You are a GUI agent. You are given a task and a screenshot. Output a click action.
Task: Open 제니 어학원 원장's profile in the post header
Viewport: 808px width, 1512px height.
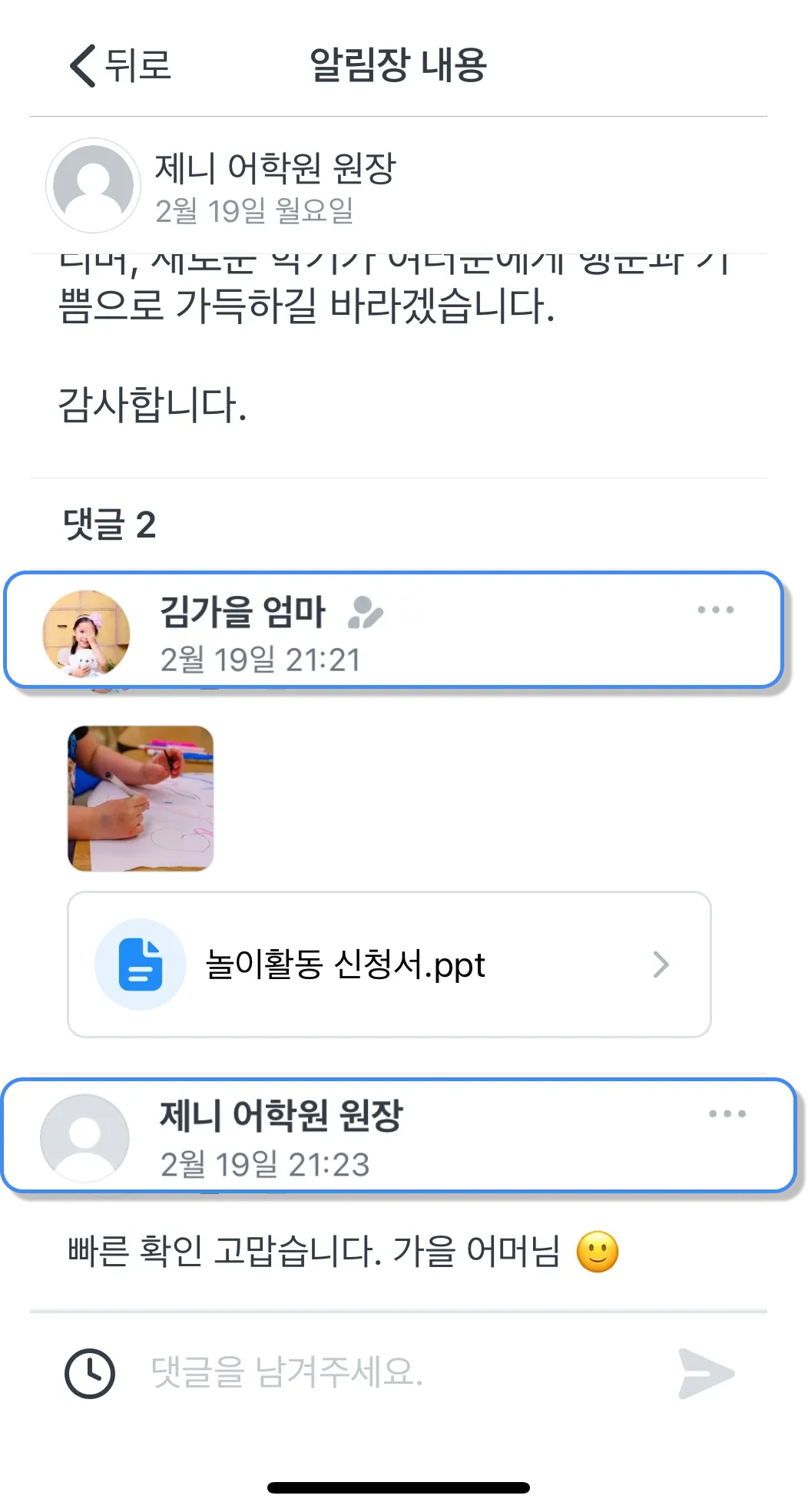(x=94, y=186)
